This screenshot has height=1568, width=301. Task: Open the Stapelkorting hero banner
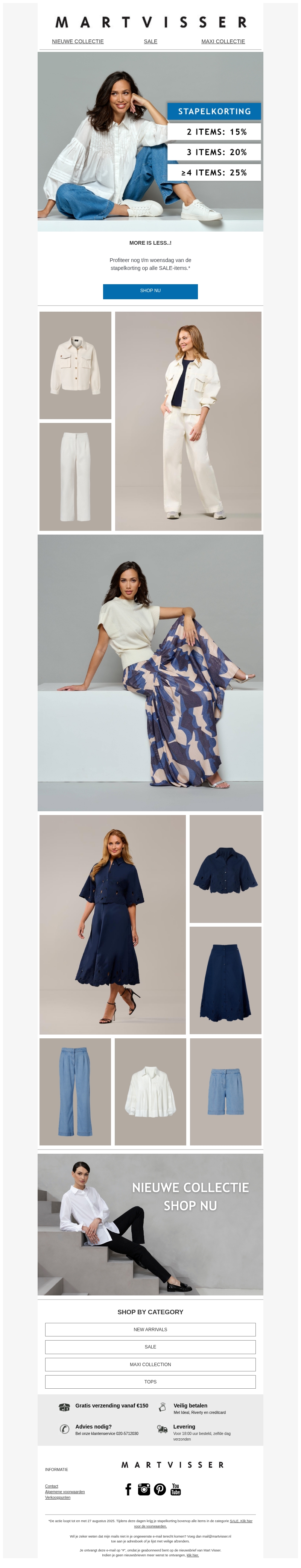pos(150,141)
